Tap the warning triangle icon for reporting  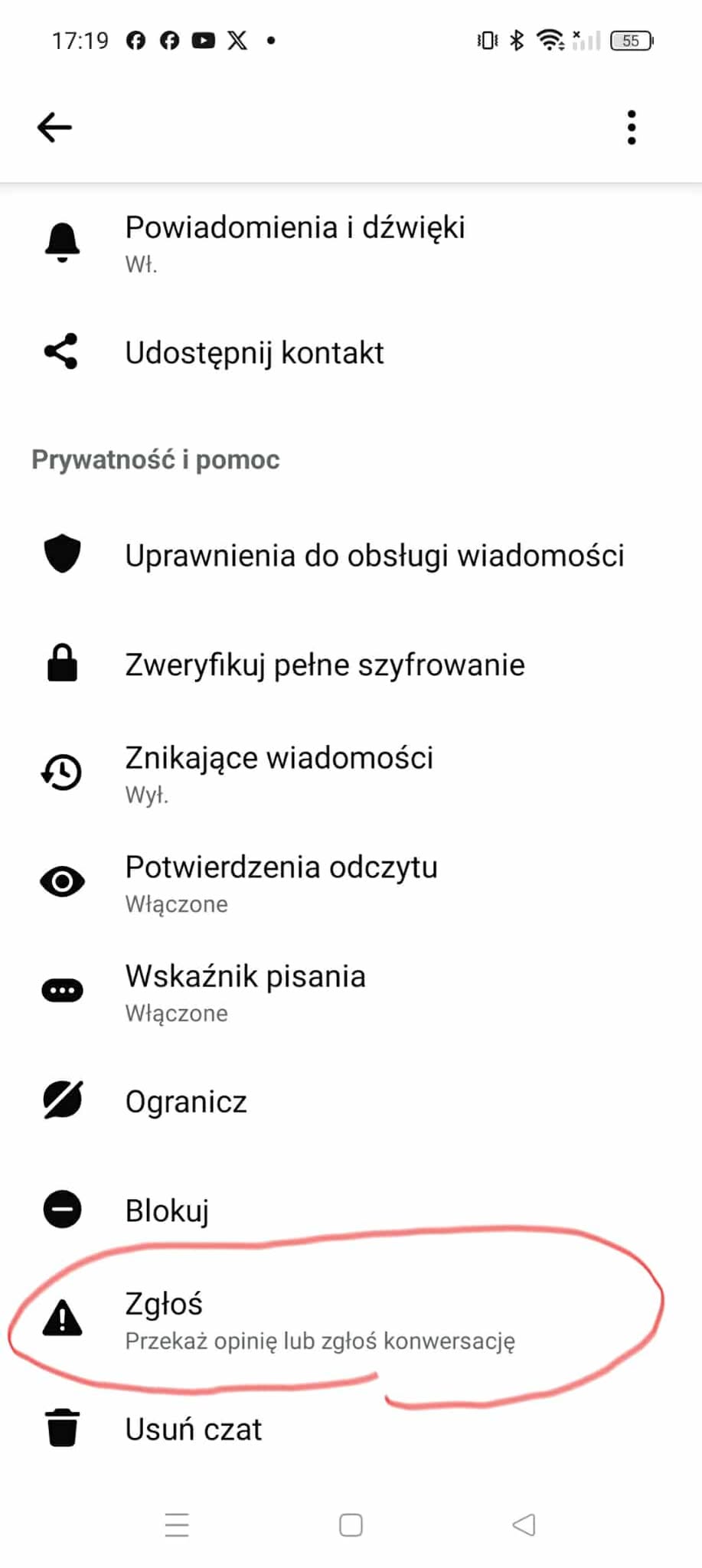[x=61, y=1314]
